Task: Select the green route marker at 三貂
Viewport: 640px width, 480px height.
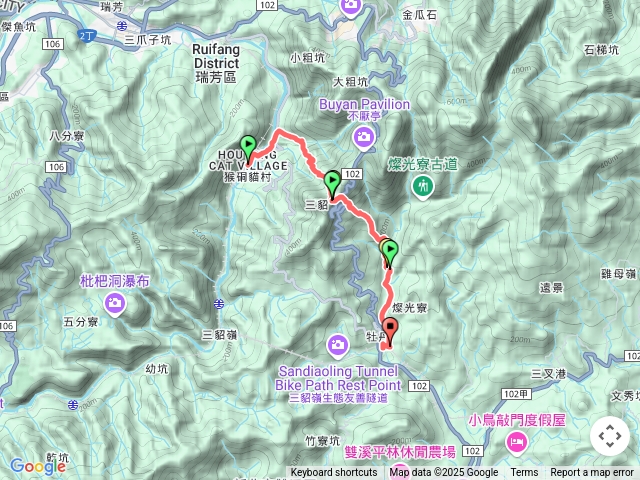Action: click(332, 183)
